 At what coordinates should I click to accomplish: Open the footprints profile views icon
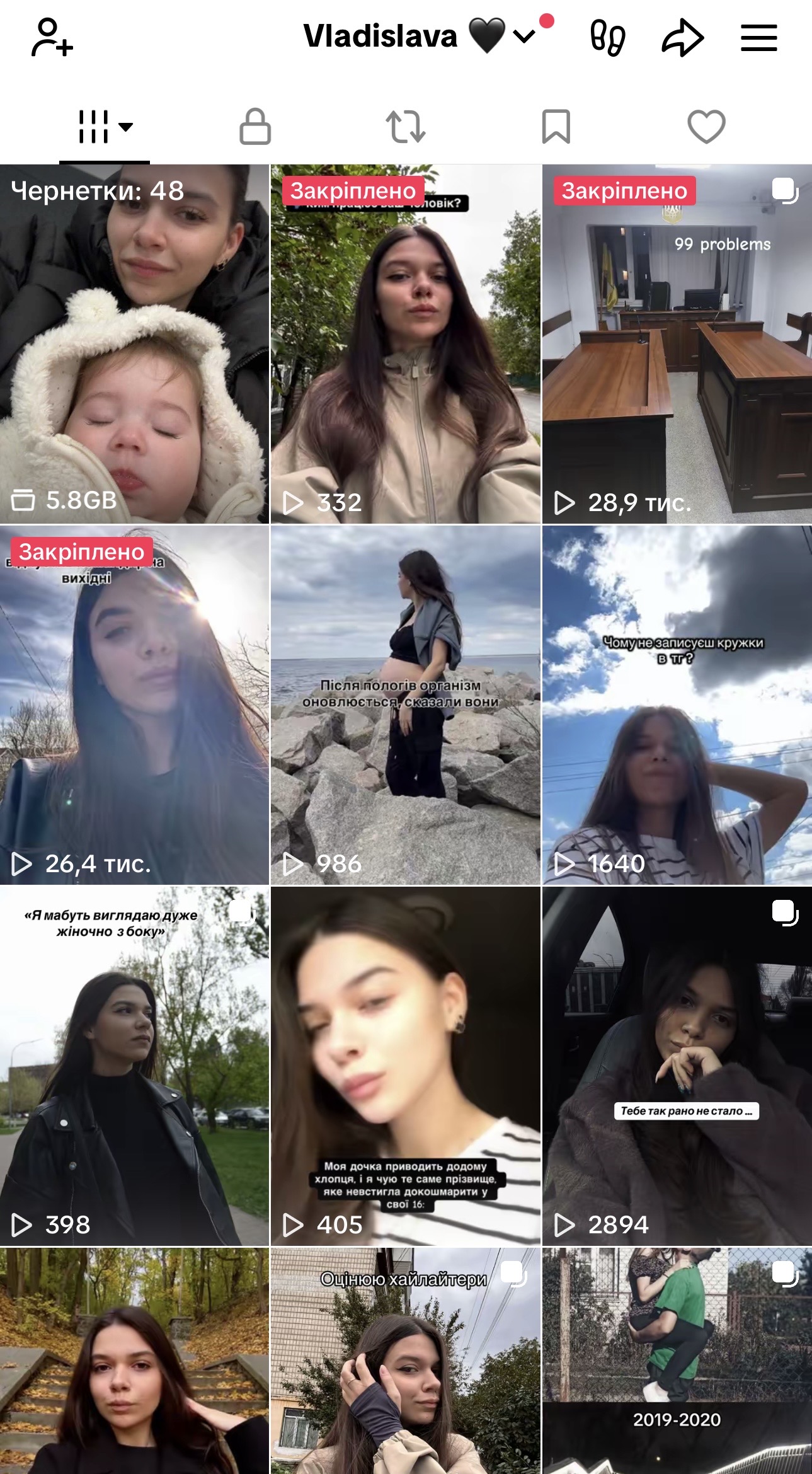tap(607, 38)
